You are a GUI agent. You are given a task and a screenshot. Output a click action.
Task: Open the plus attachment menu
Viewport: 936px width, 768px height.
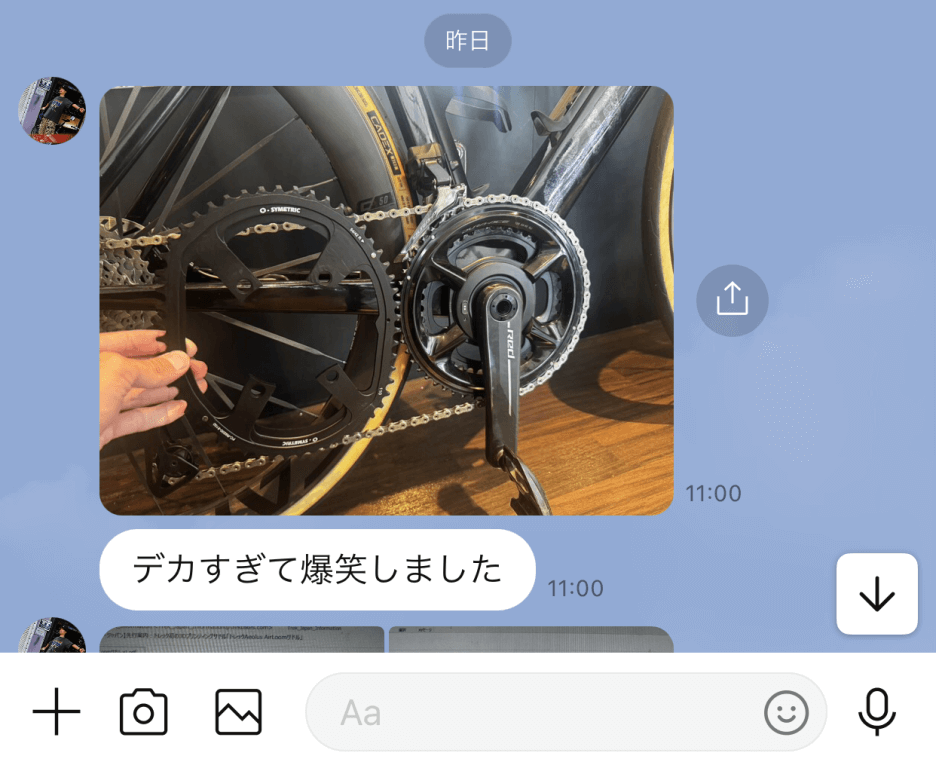[57, 712]
